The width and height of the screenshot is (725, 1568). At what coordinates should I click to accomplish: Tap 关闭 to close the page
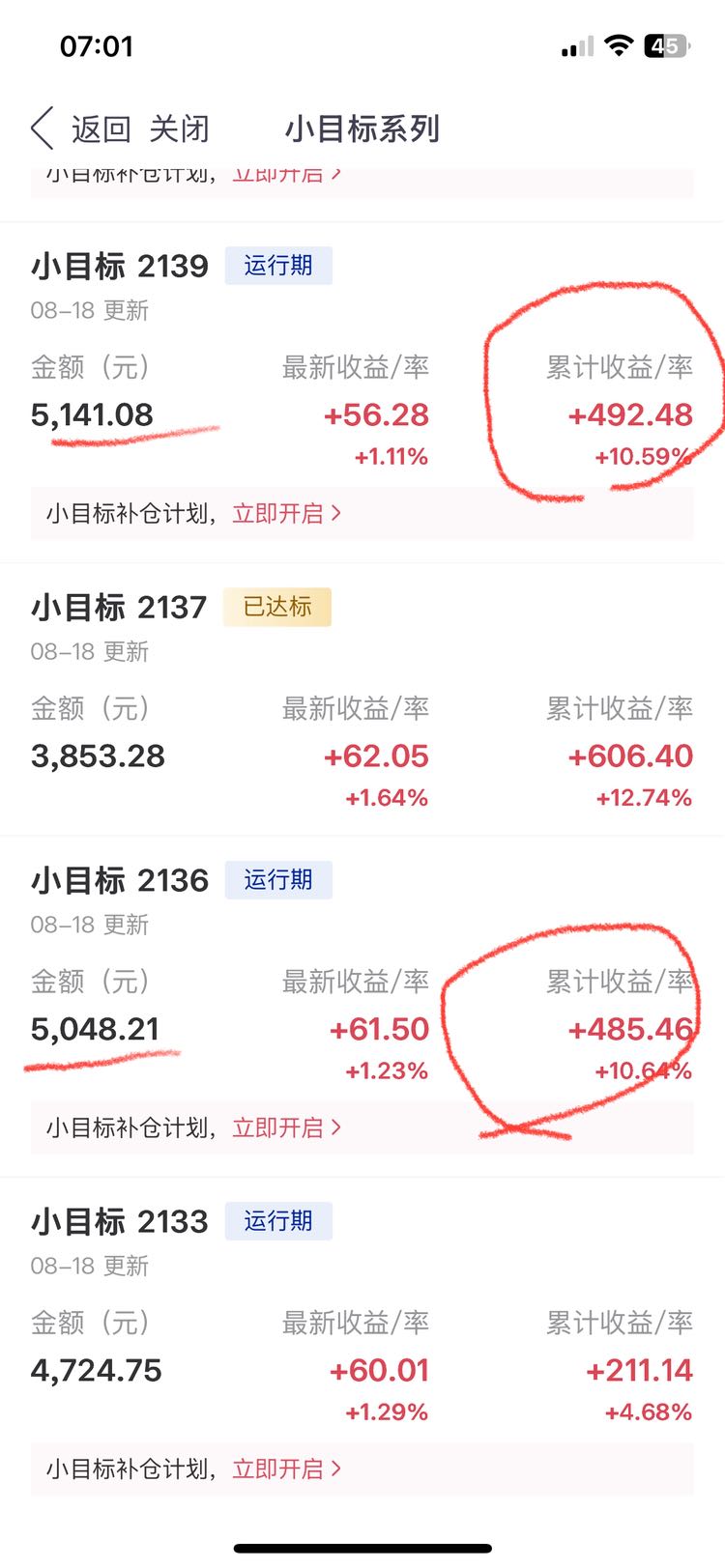tap(180, 128)
